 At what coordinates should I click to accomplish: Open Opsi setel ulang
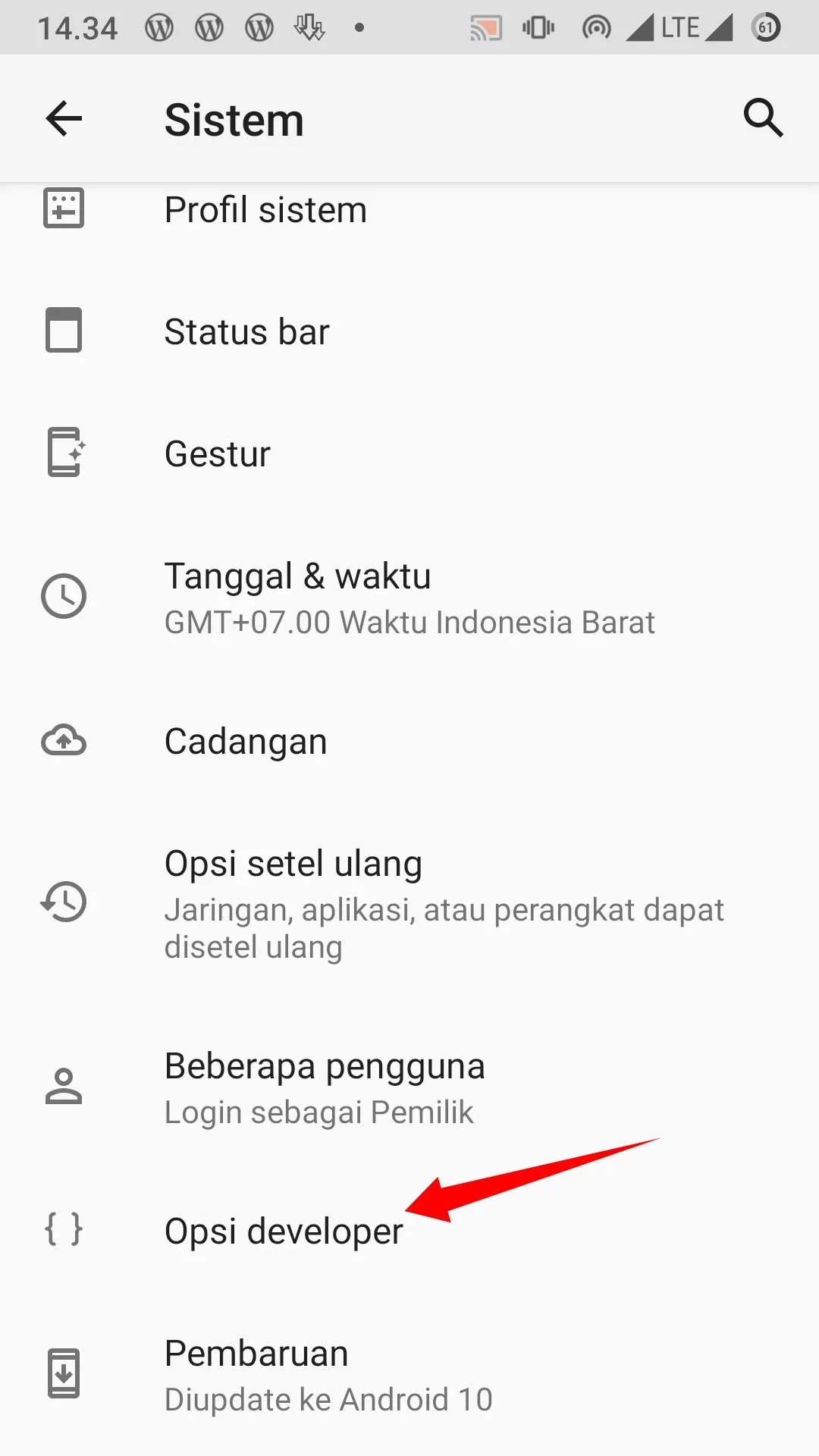293,862
